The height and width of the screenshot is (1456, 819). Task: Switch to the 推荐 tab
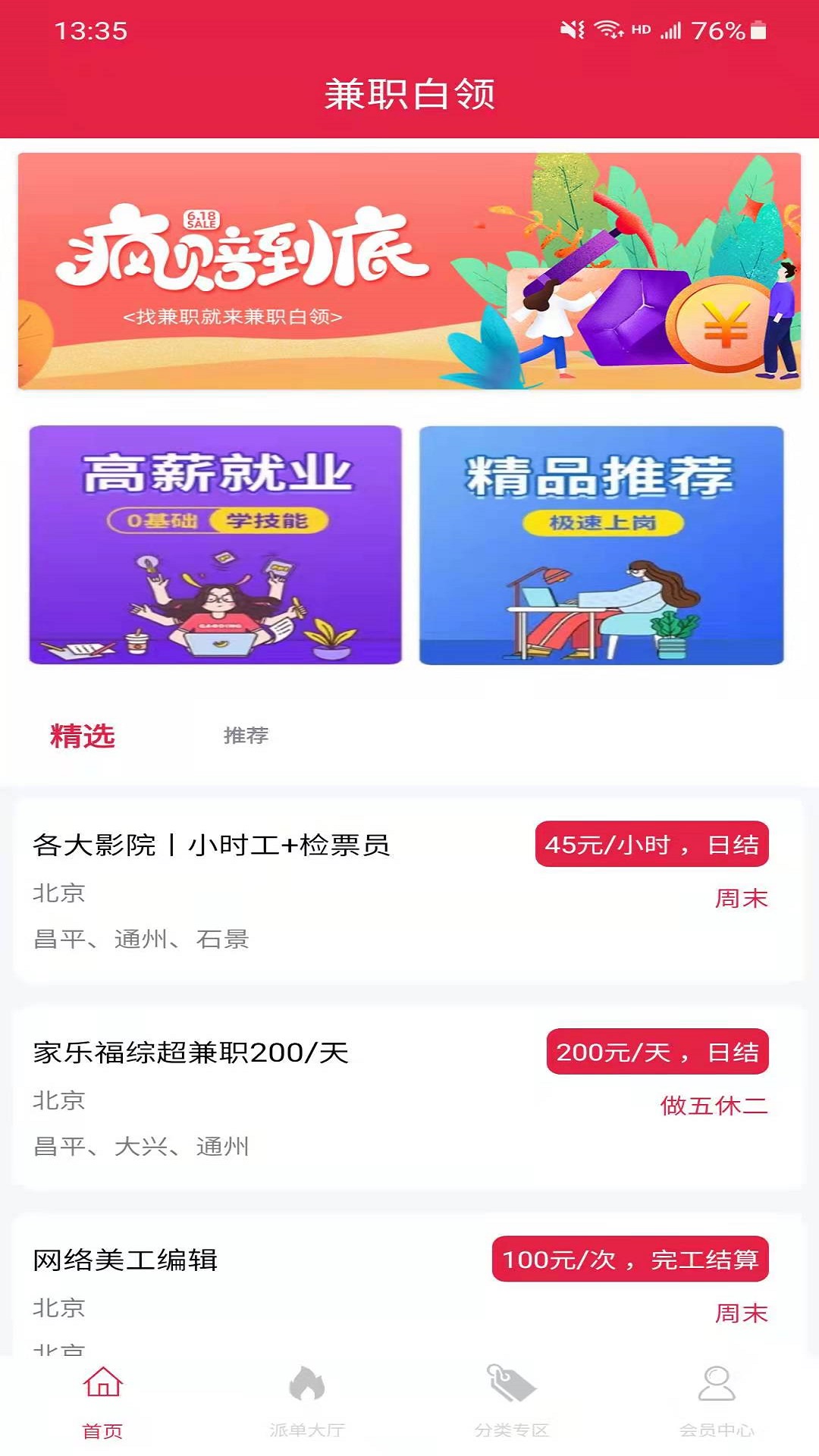pos(245,735)
